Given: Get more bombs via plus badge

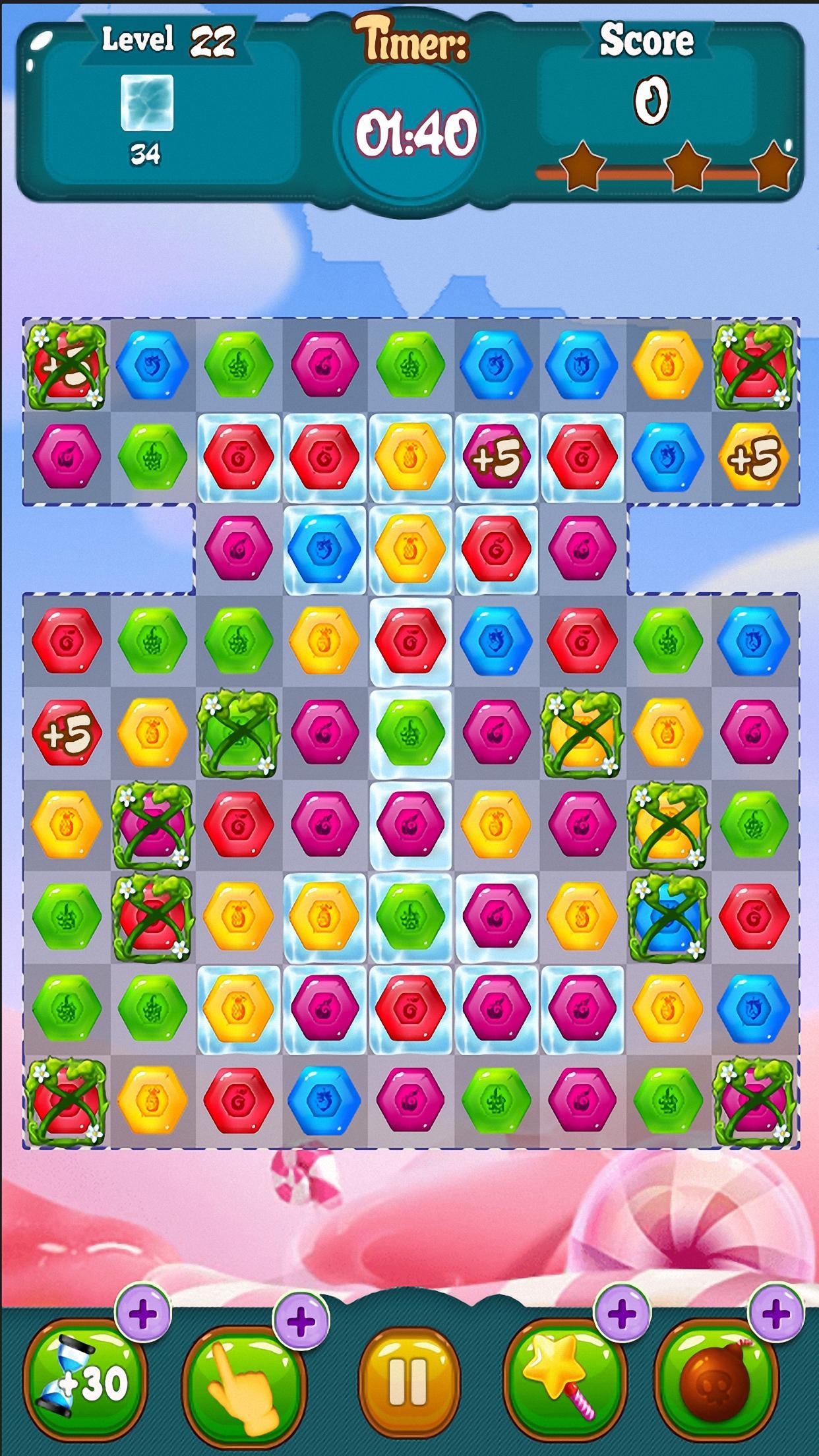Looking at the screenshot, I should [776, 1297].
